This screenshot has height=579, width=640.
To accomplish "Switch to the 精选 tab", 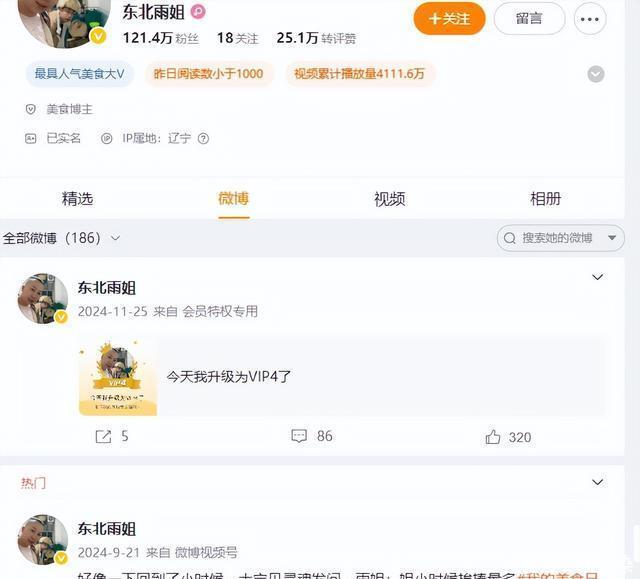I will (x=77, y=198).
